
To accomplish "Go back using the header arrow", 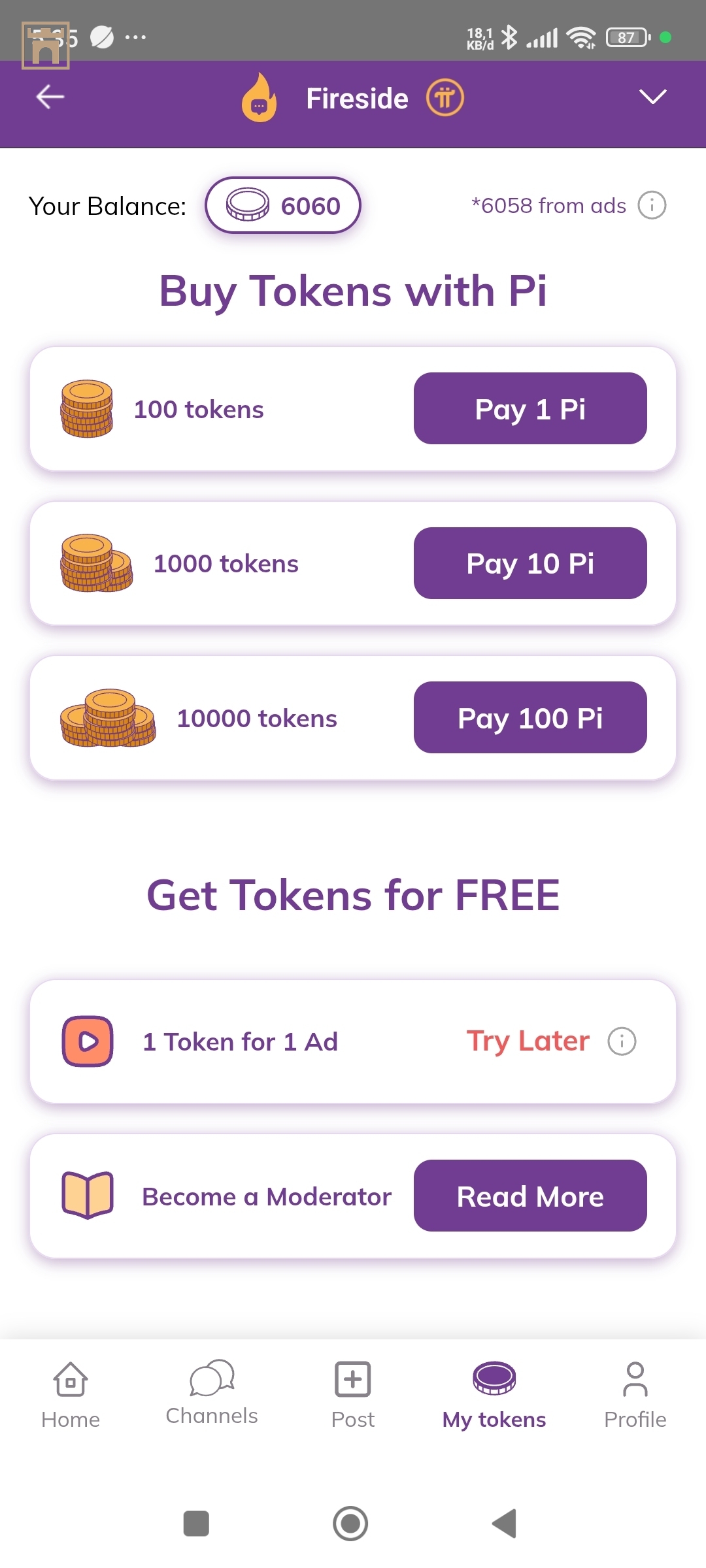I will click(x=50, y=97).
